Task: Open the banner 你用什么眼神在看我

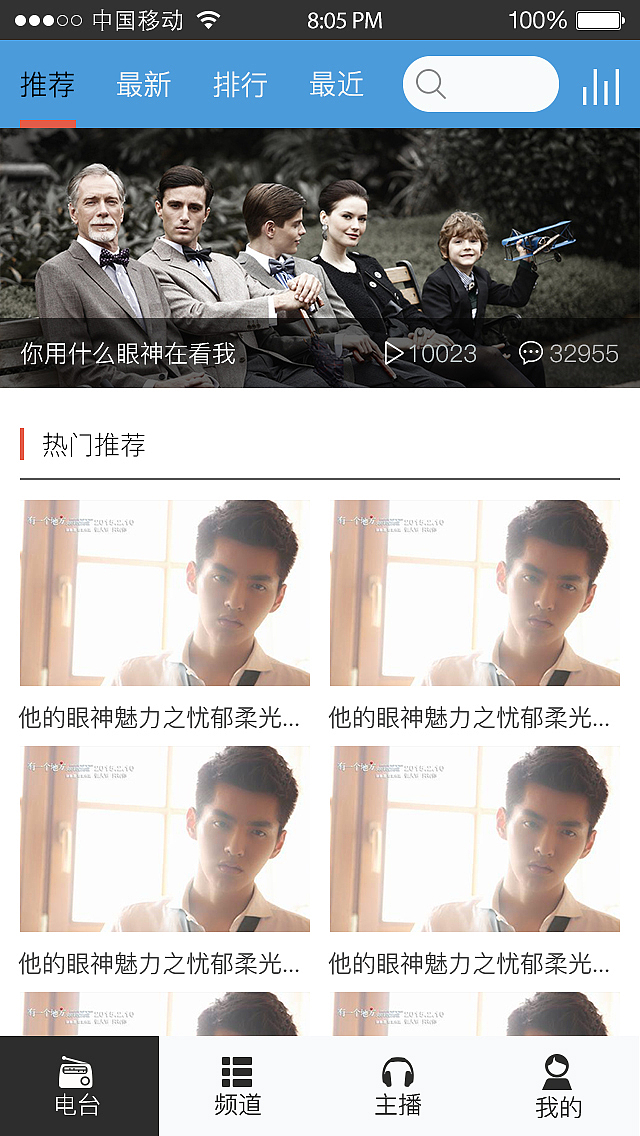Action: pos(320,257)
